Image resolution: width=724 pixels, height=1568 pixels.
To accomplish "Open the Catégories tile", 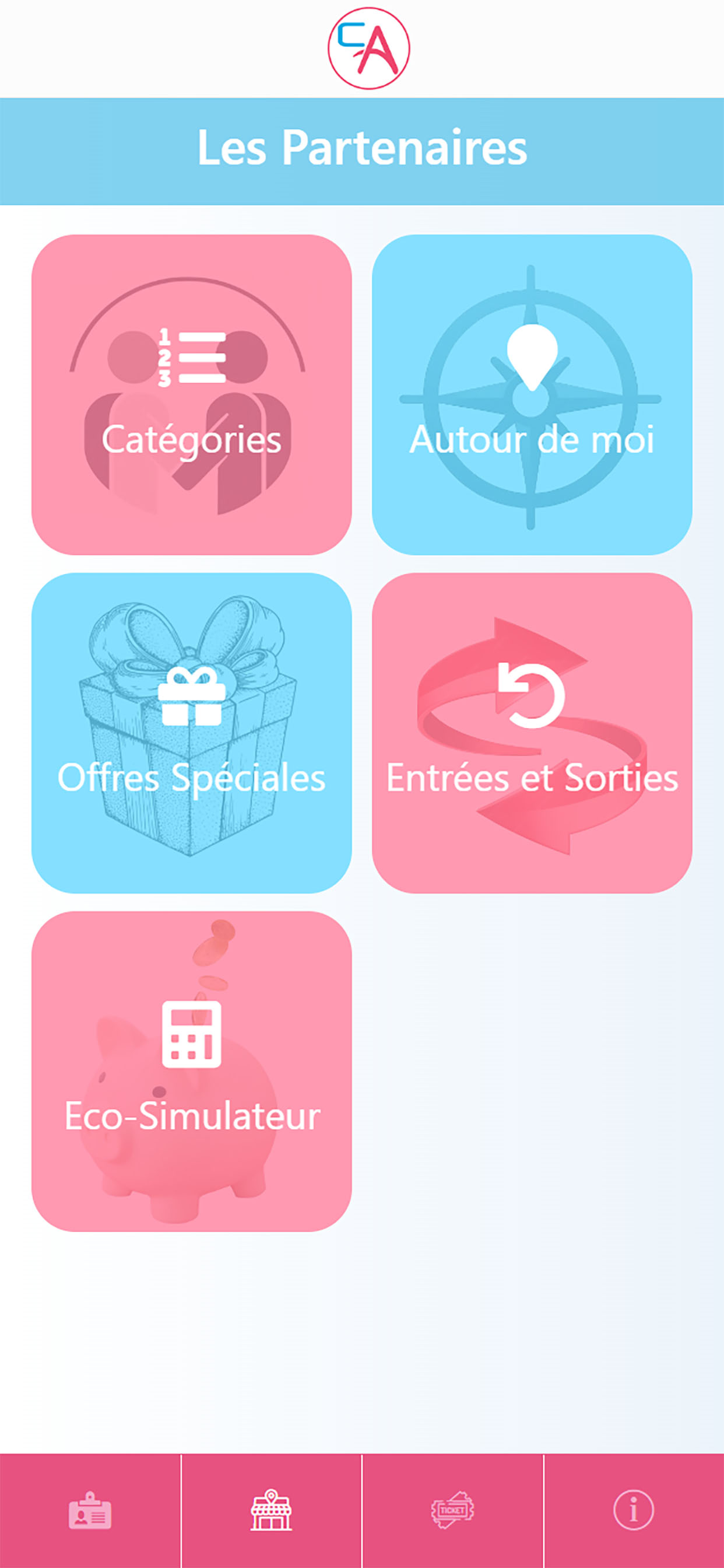I will (x=192, y=394).
